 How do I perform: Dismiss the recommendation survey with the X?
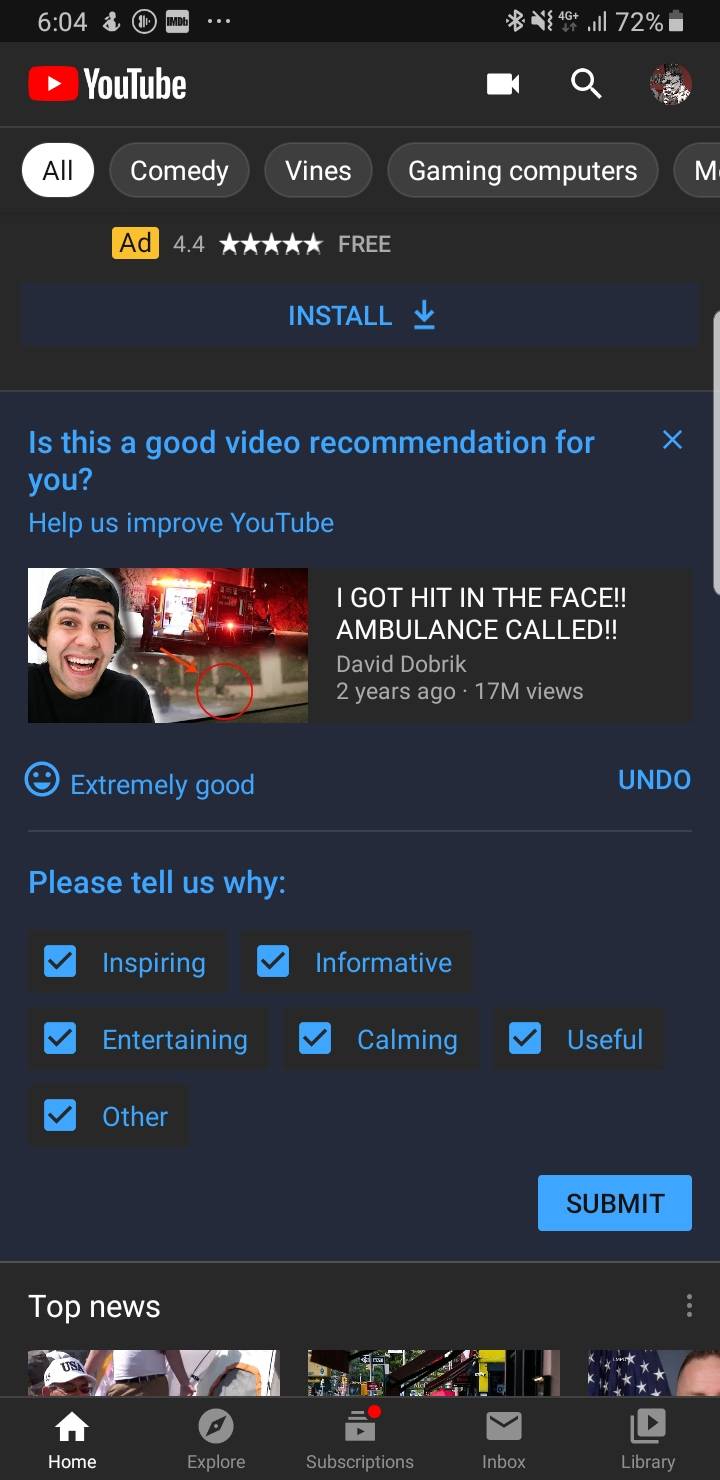pyautogui.click(x=672, y=439)
